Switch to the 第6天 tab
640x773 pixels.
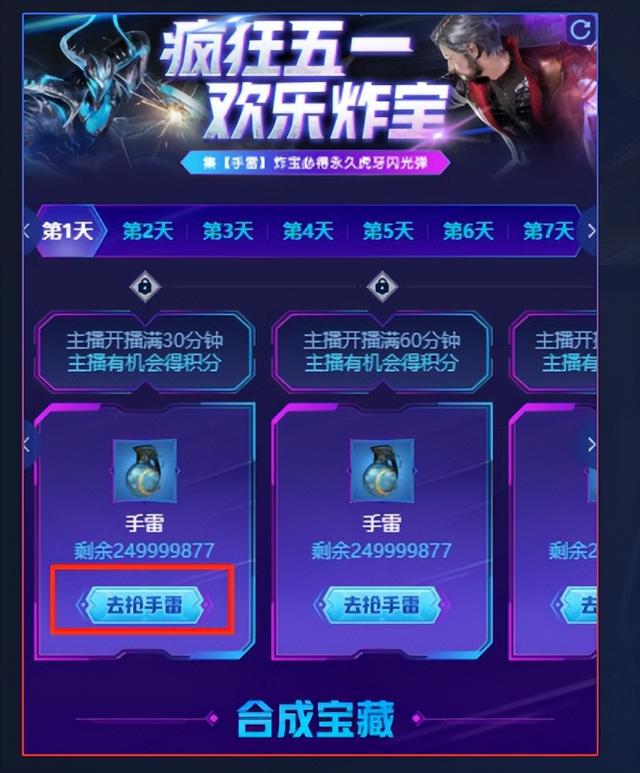468,231
